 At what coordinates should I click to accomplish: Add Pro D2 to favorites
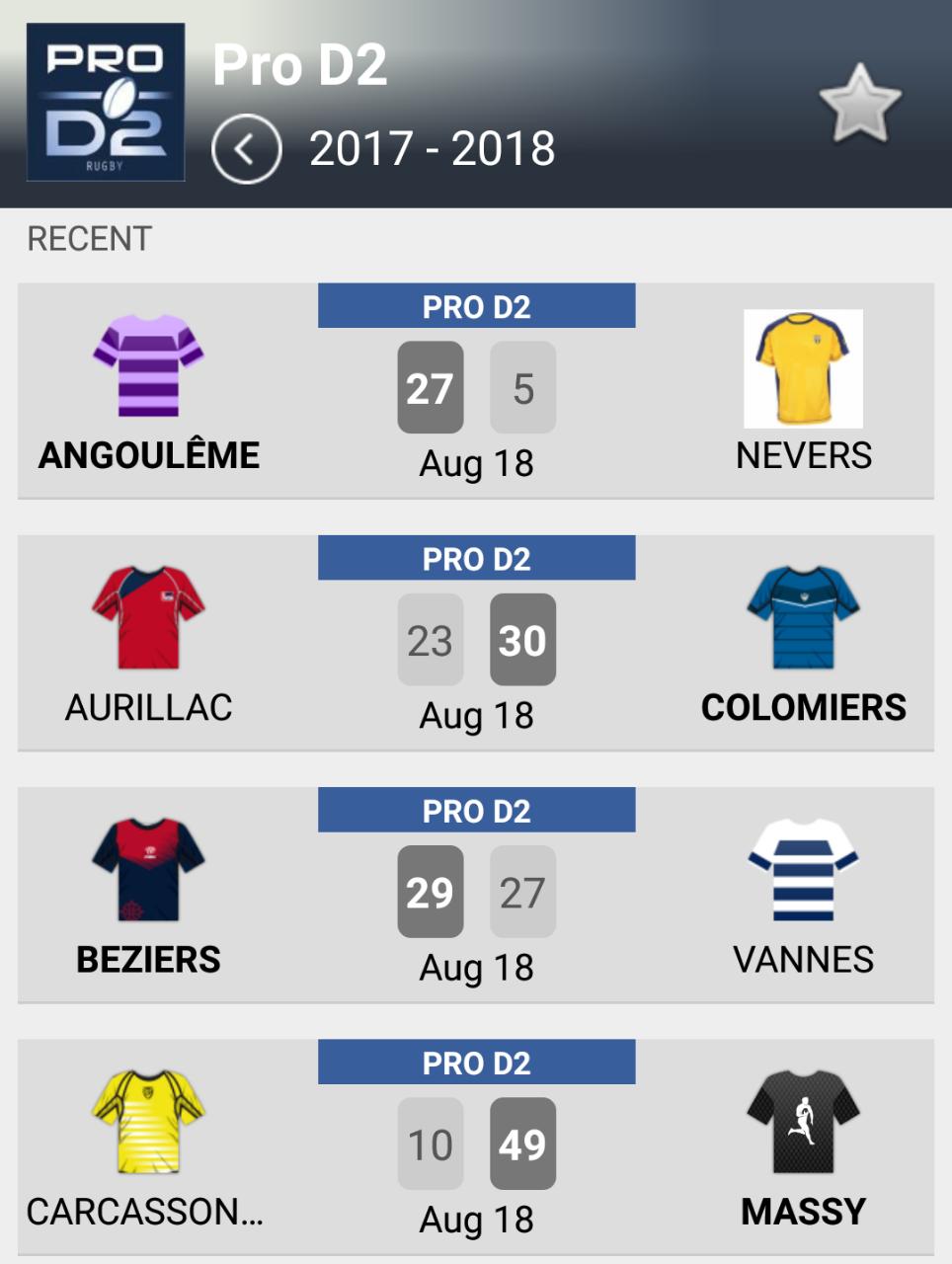(859, 104)
